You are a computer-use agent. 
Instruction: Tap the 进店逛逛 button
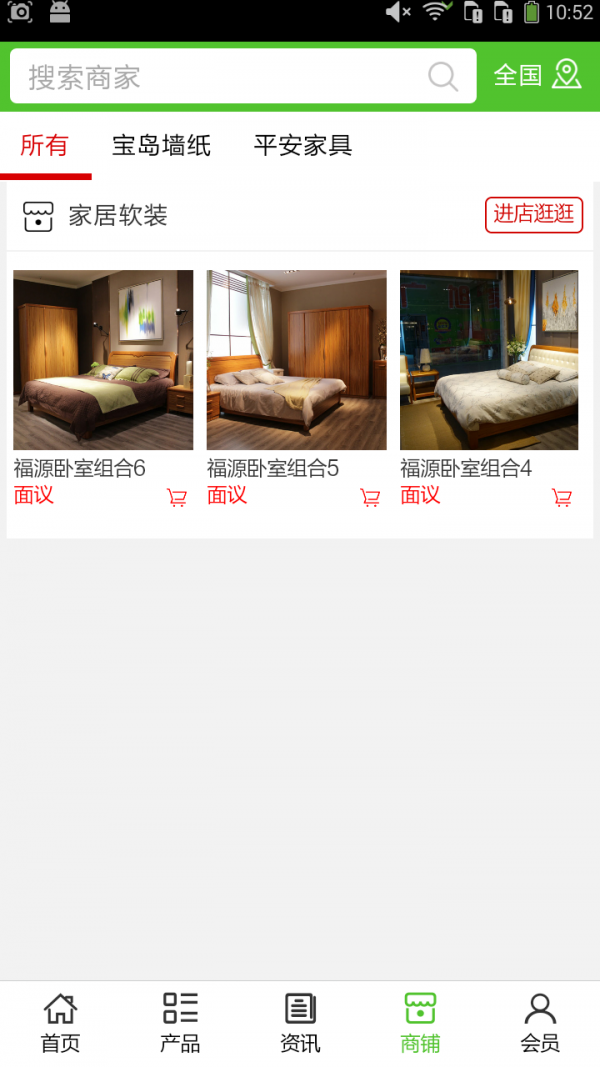[534, 214]
